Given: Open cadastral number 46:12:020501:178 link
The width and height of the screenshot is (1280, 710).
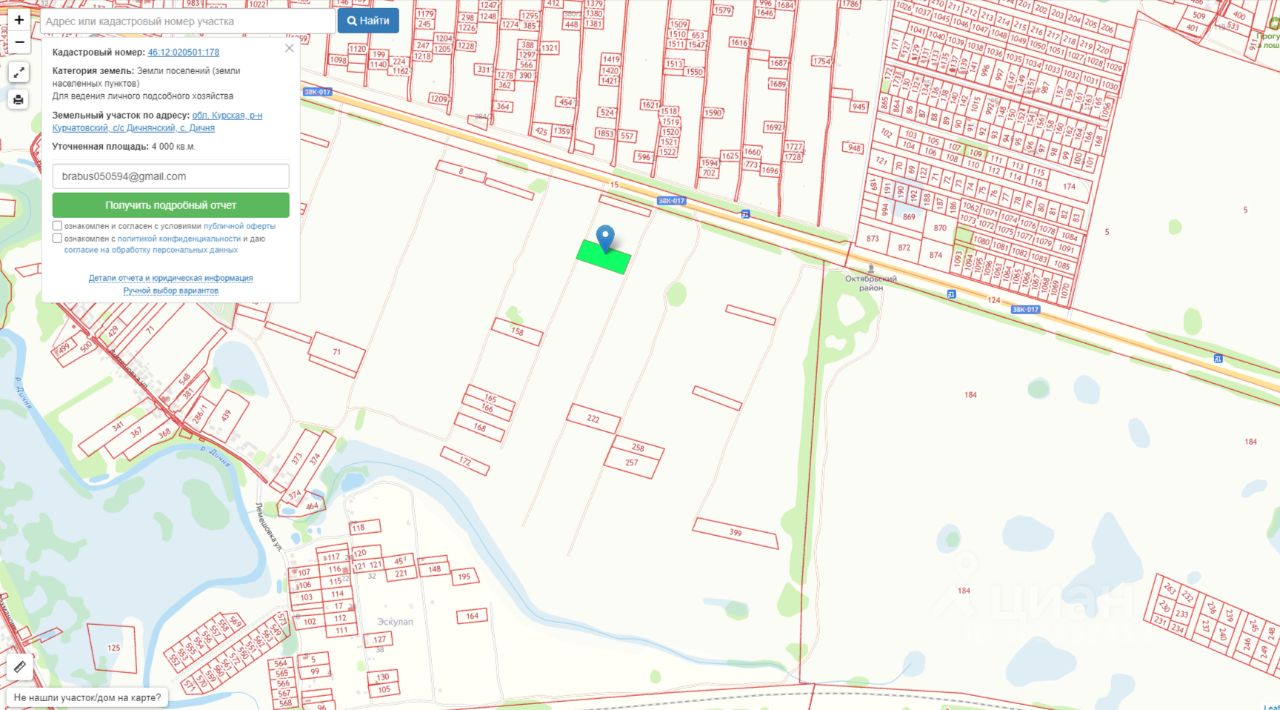Looking at the screenshot, I should click(x=183, y=52).
